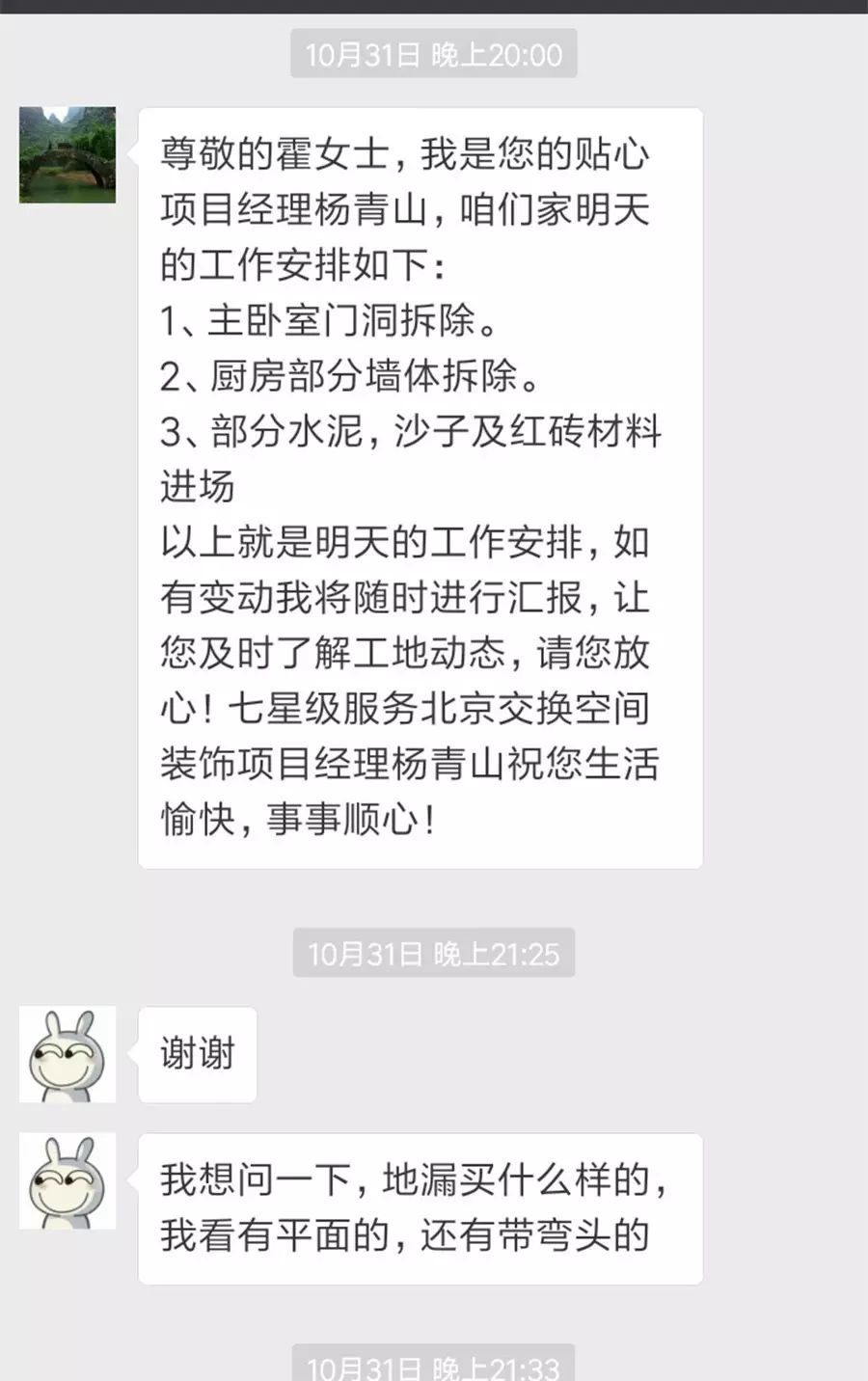
Task: Open the rabbit avatar beside the 地漏 question
Action: click(68, 1180)
